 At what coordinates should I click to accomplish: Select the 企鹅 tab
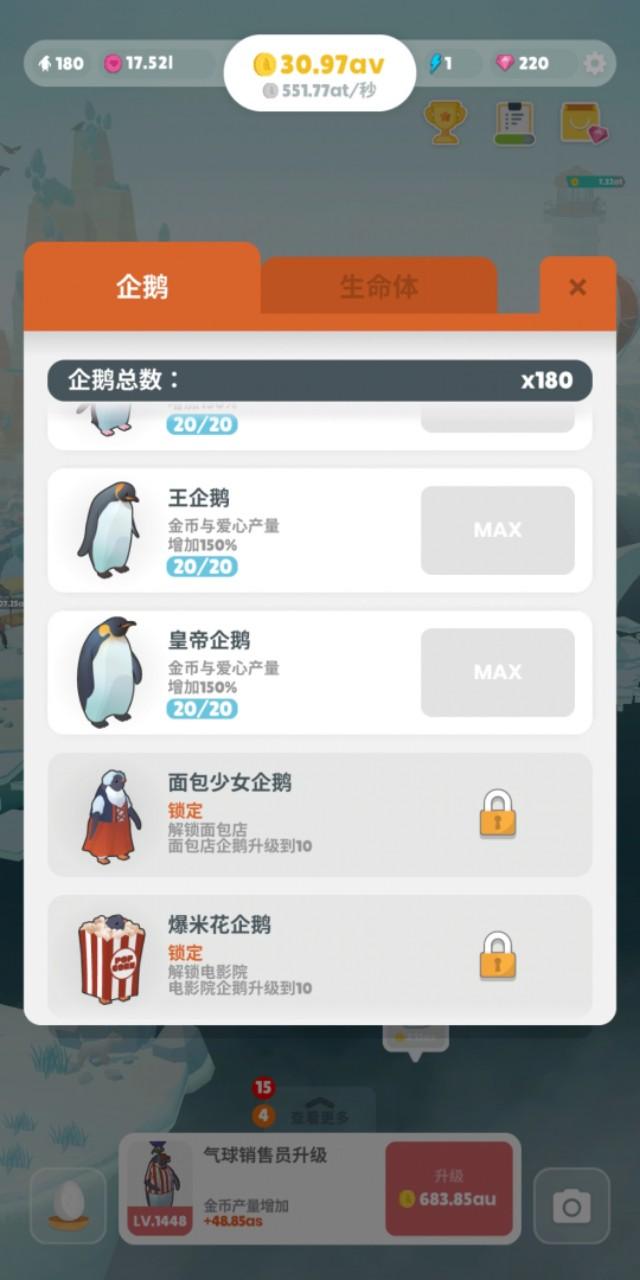(x=142, y=288)
